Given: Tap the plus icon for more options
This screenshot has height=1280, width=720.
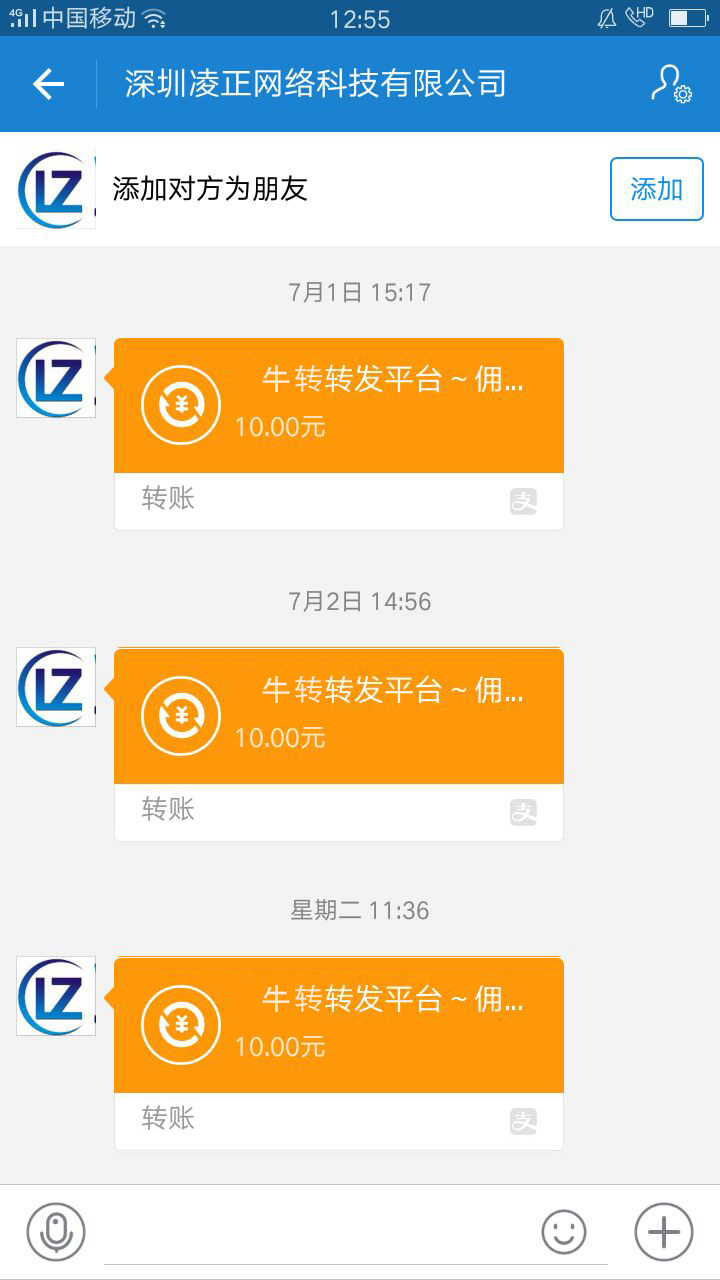Looking at the screenshot, I should (665, 1232).
